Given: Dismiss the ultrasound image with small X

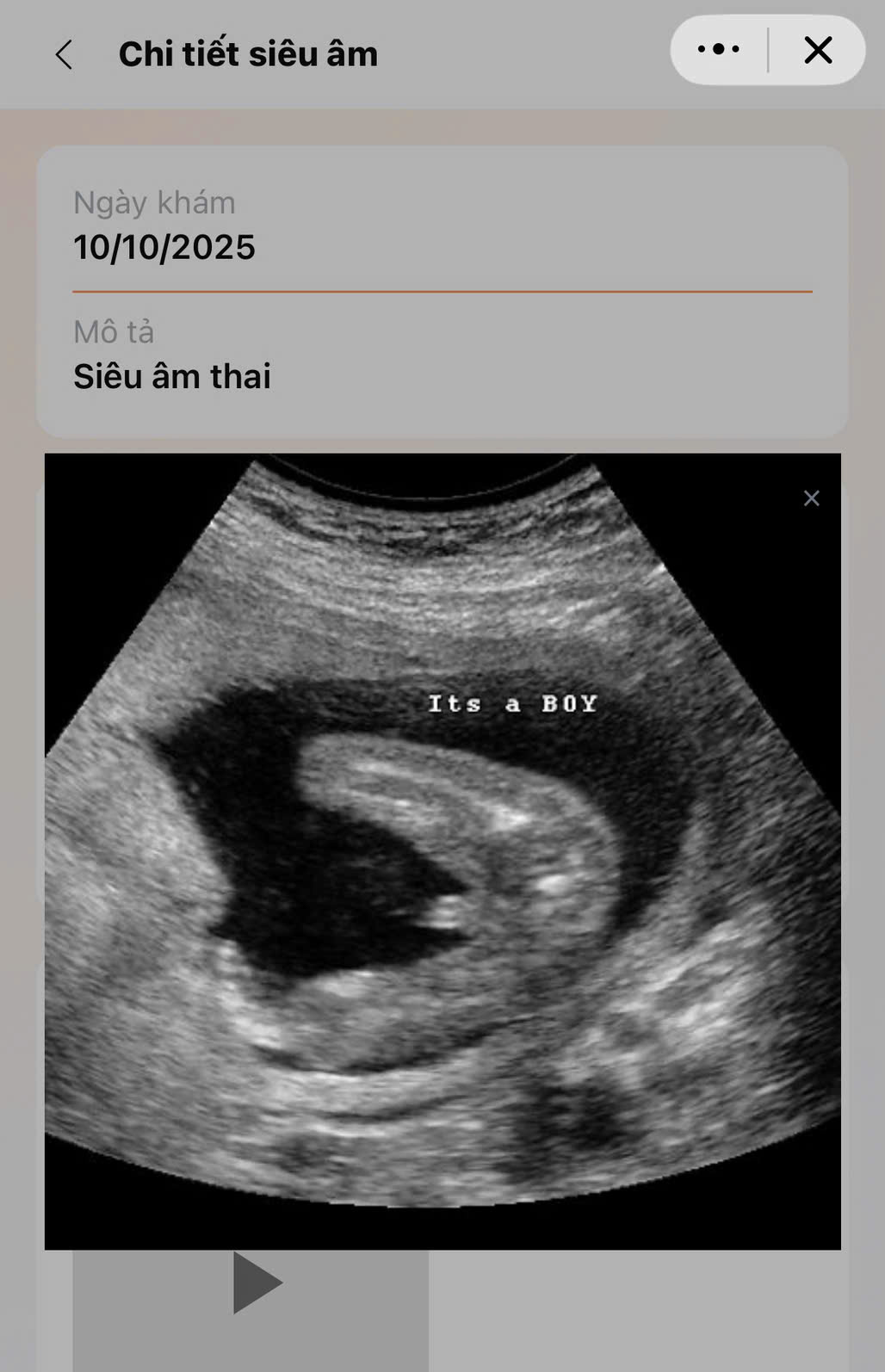Looking at the screenshot, I should [x=811, y=498].
